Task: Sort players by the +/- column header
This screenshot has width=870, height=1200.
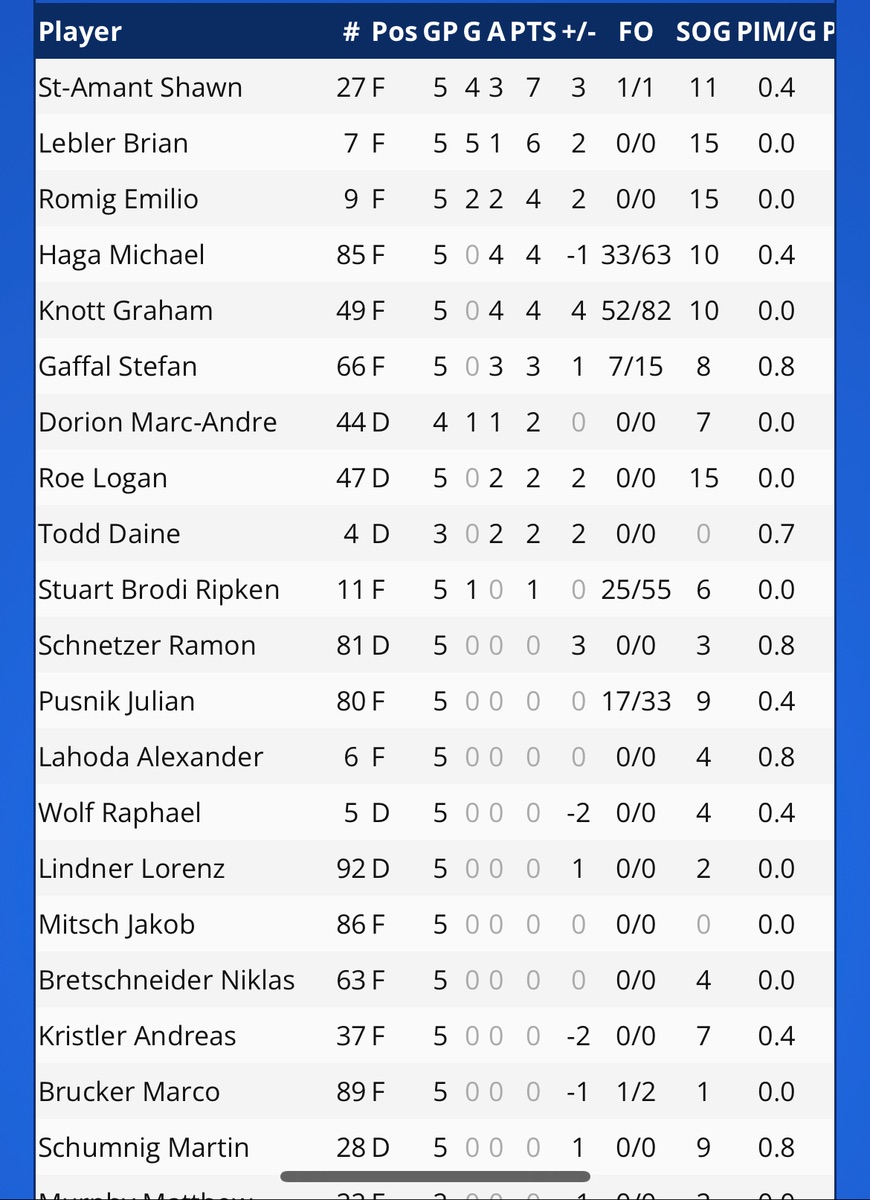Action: coord(579,32)
